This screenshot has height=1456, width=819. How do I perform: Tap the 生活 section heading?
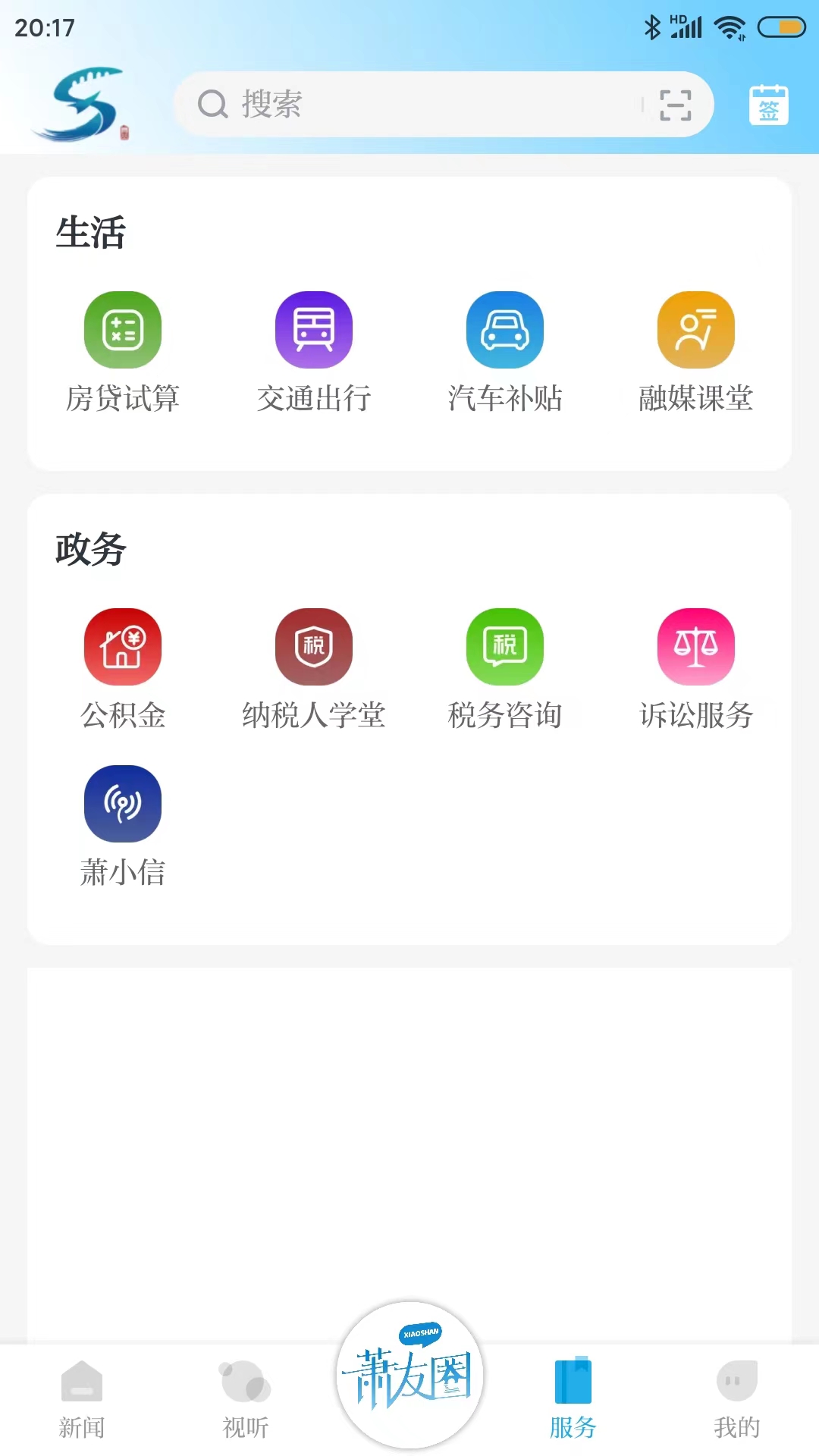pyautogui.click(x=88, y=233)
